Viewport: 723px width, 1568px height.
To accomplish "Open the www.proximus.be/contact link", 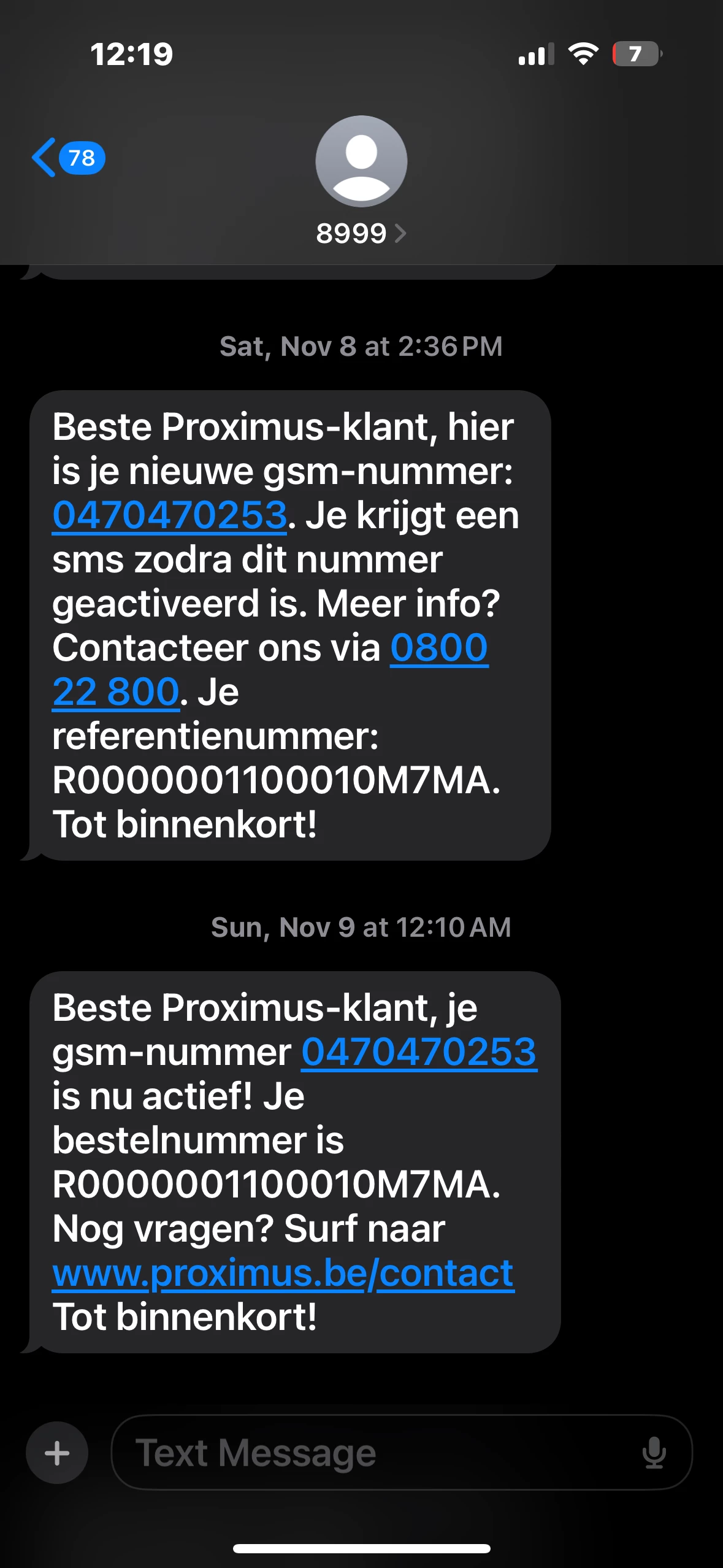I will coord(283,1273).
